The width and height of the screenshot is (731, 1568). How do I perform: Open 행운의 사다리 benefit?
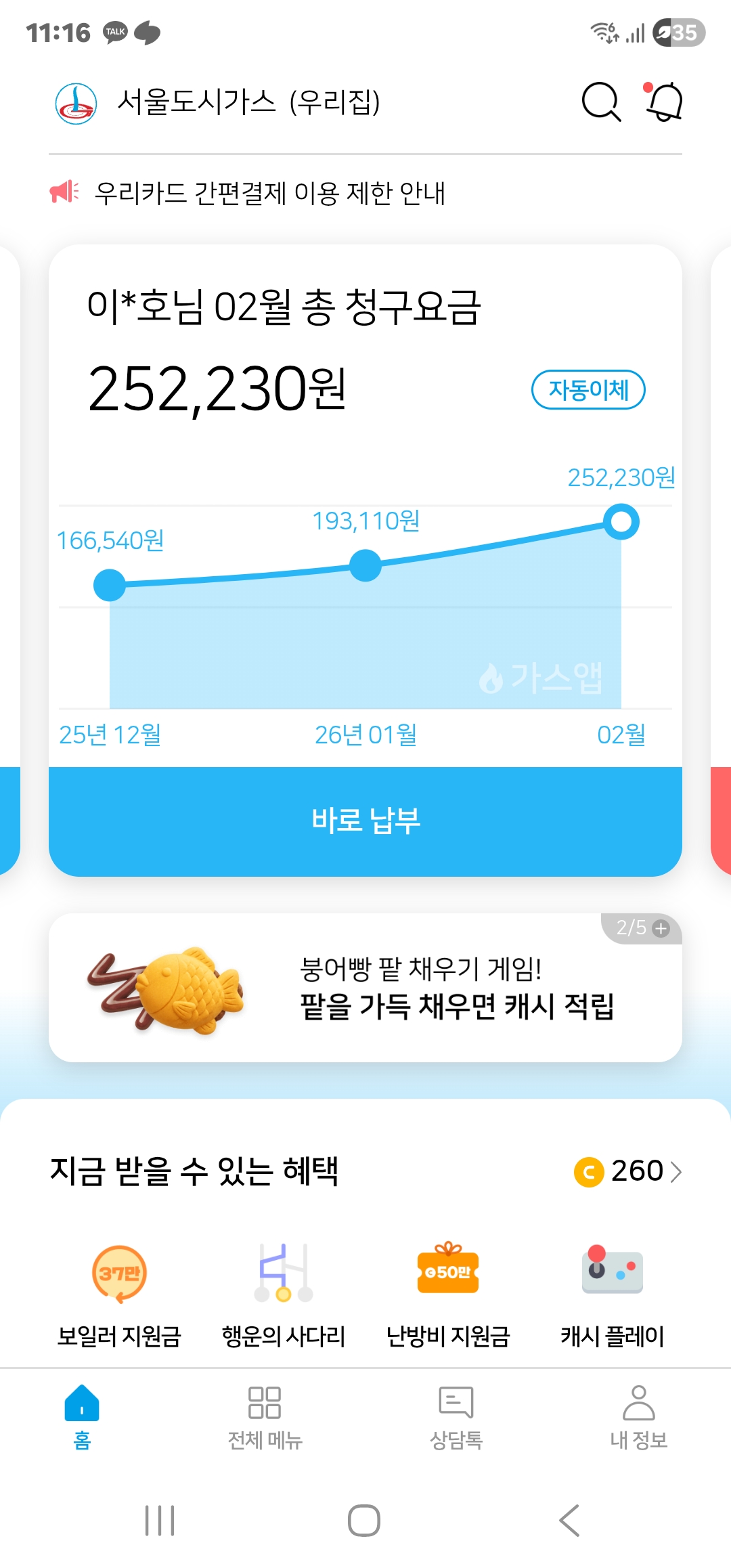pyautogui.click(x=284, y=1294)
